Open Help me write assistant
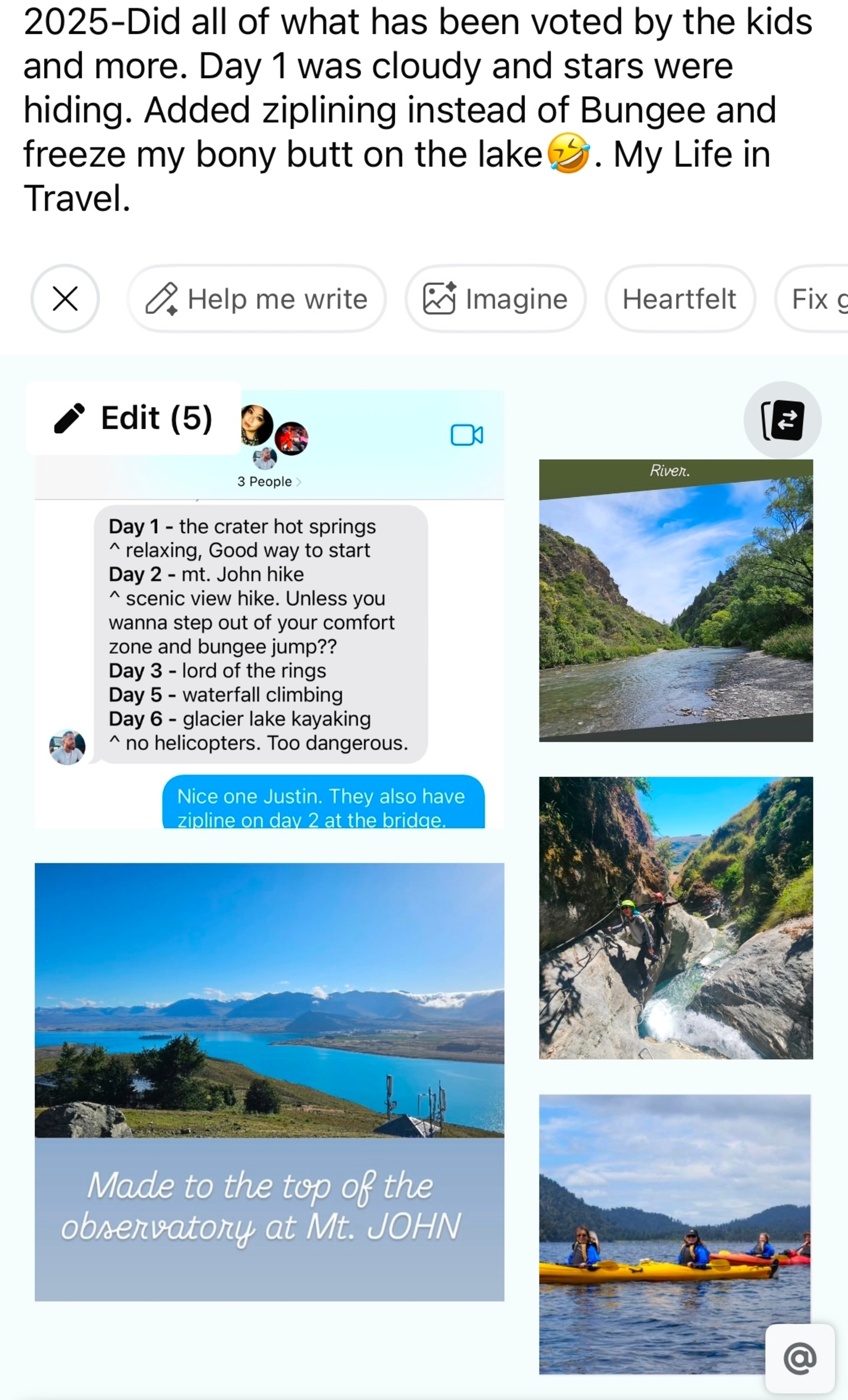This screenshot has height=1400, width=848. (x=257, y=298)
